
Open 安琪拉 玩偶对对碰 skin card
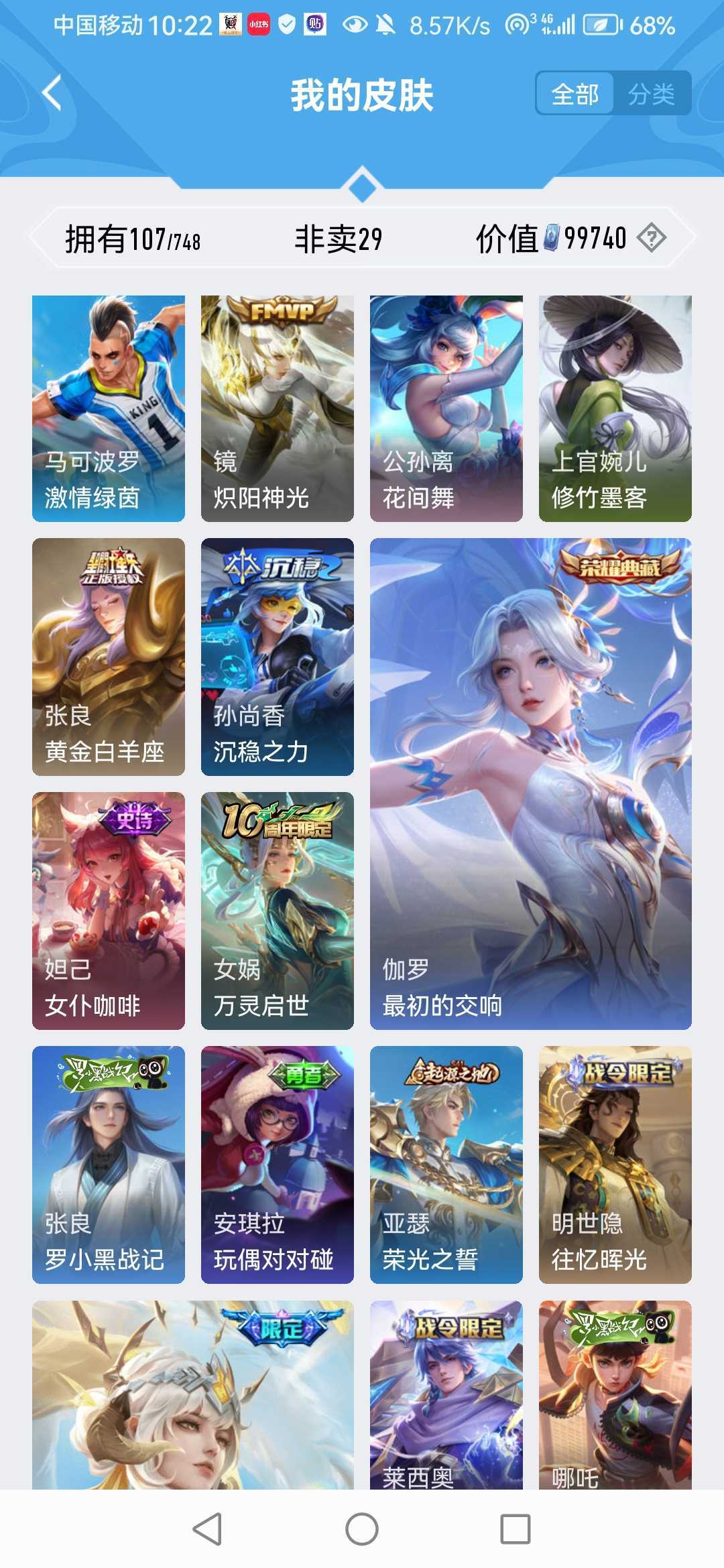278,1165
